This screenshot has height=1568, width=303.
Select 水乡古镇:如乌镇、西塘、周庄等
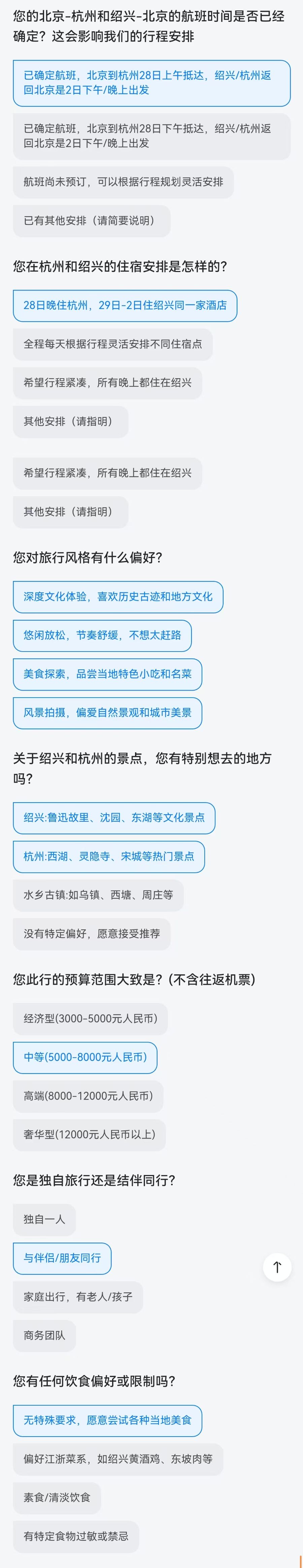98,895
